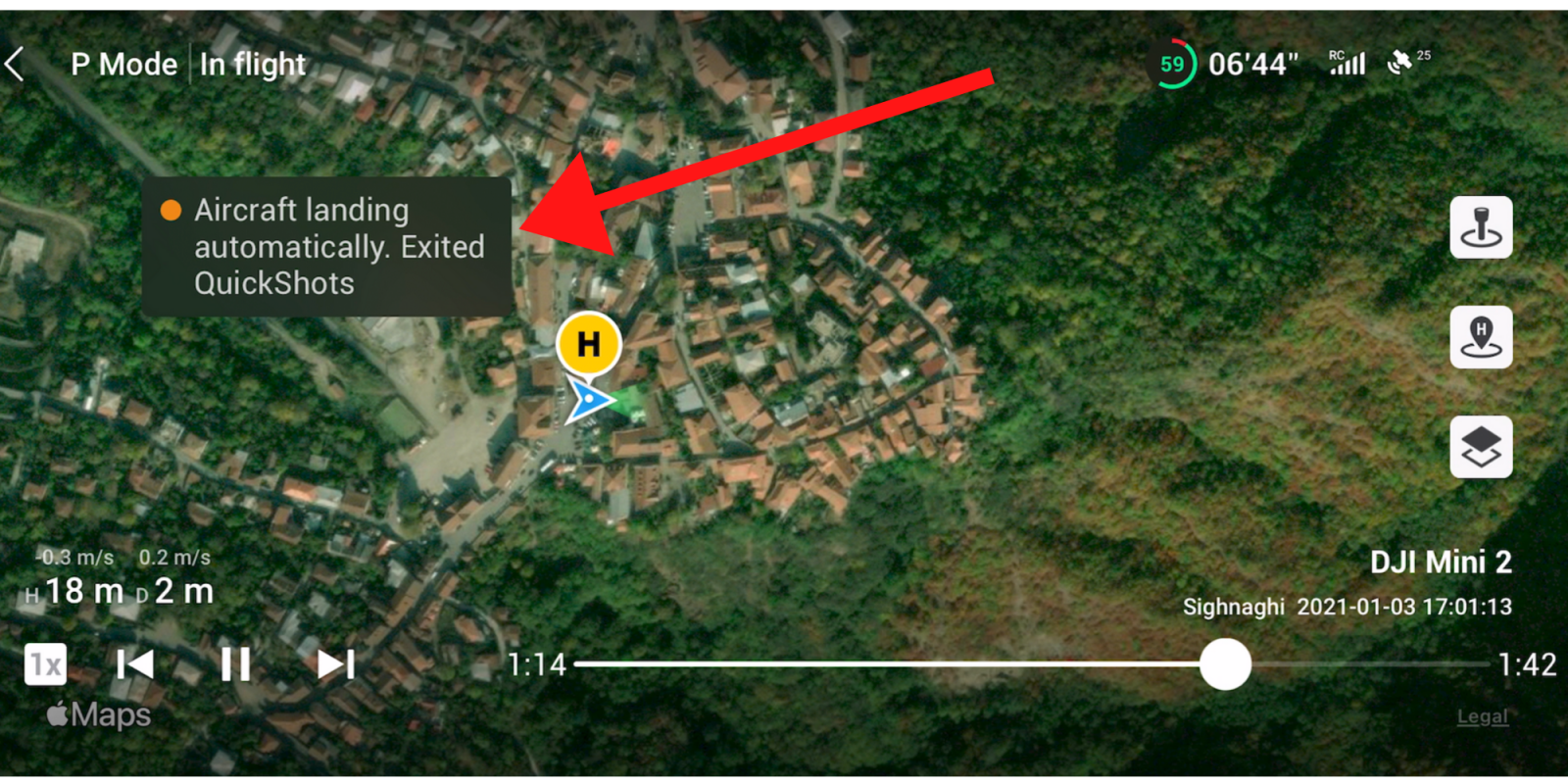Screen dimensions: 1568x784
Task: Center map on home point
Action: pos(1481,337)
